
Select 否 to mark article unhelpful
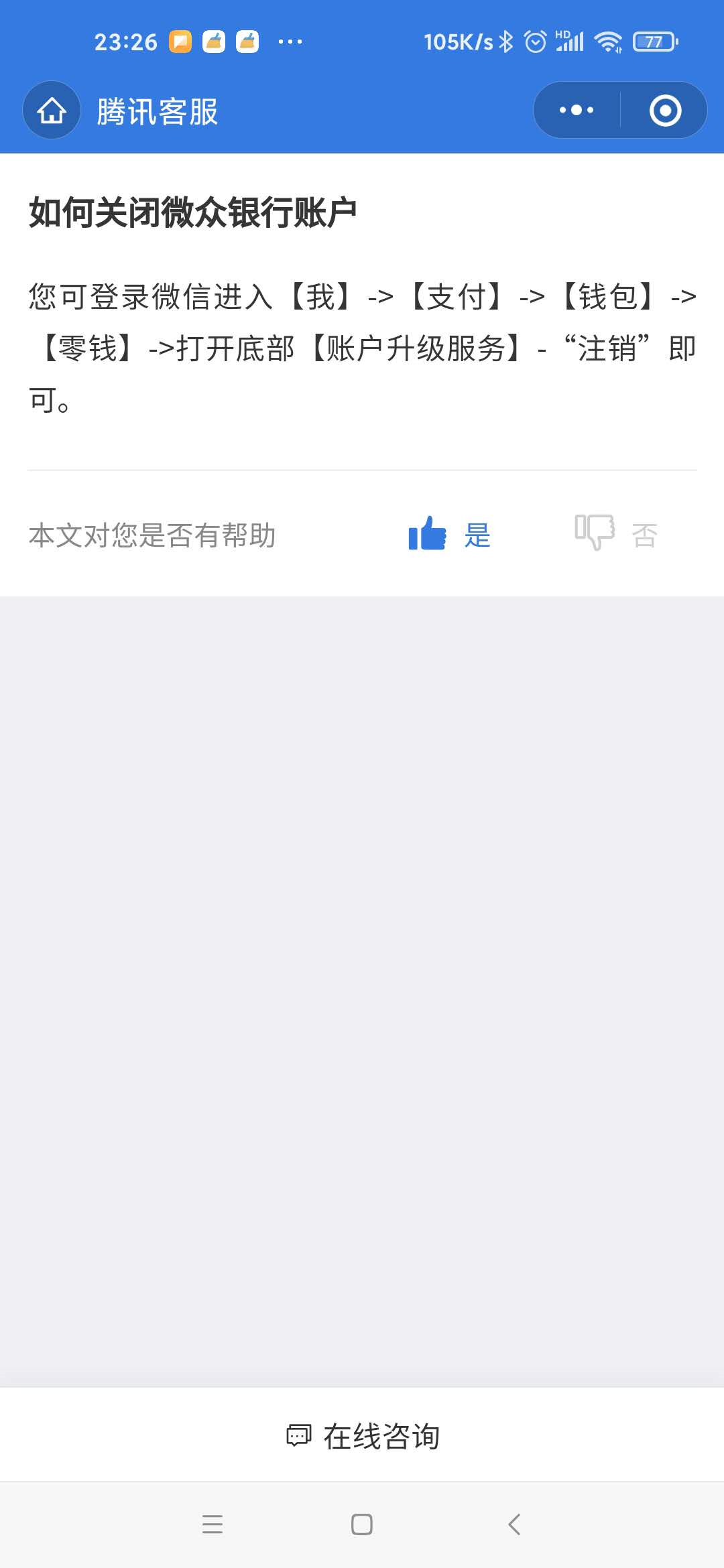[x=645, y=534]
